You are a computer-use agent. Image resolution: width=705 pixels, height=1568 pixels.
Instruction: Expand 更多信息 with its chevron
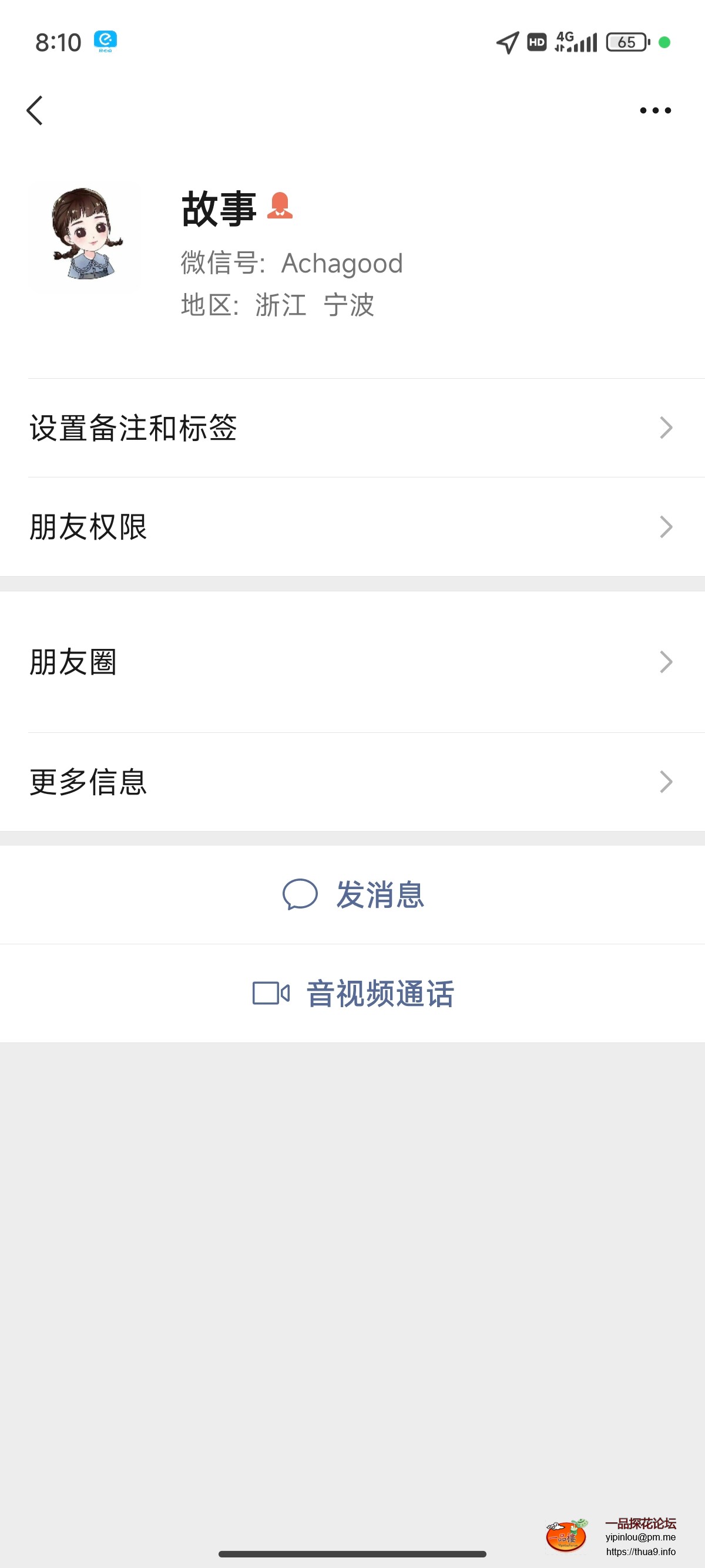(667, 784)
